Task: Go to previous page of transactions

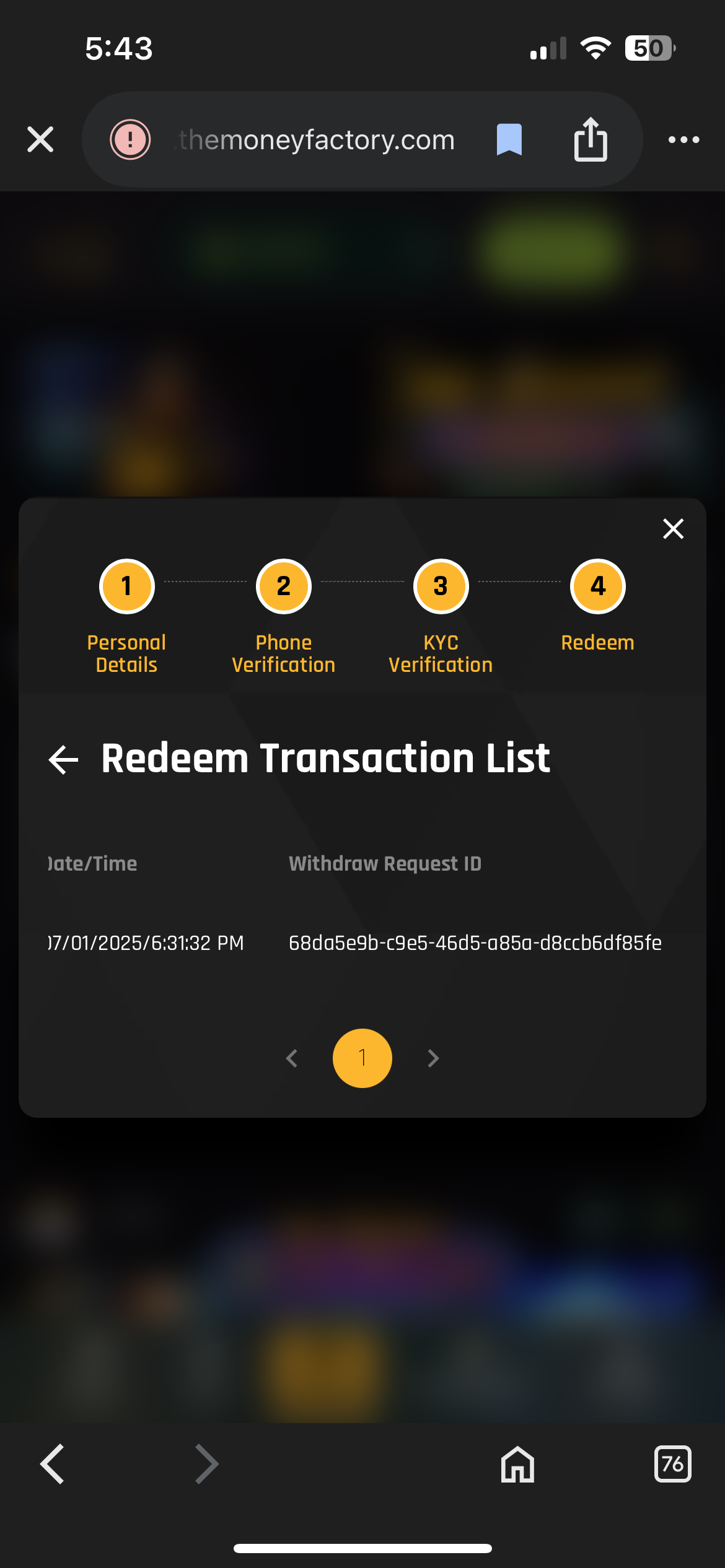Action: [292, 1058]
